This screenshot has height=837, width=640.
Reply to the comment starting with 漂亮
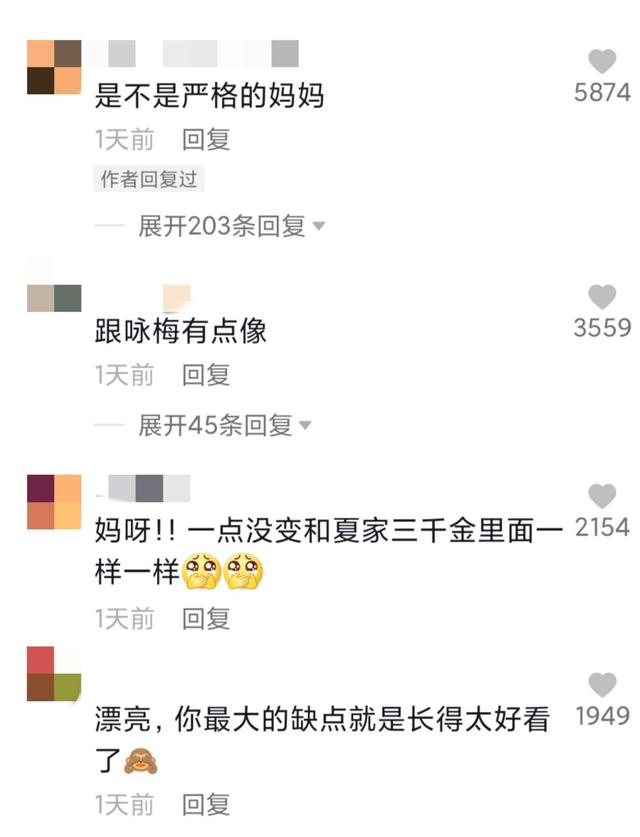(206, 803)
